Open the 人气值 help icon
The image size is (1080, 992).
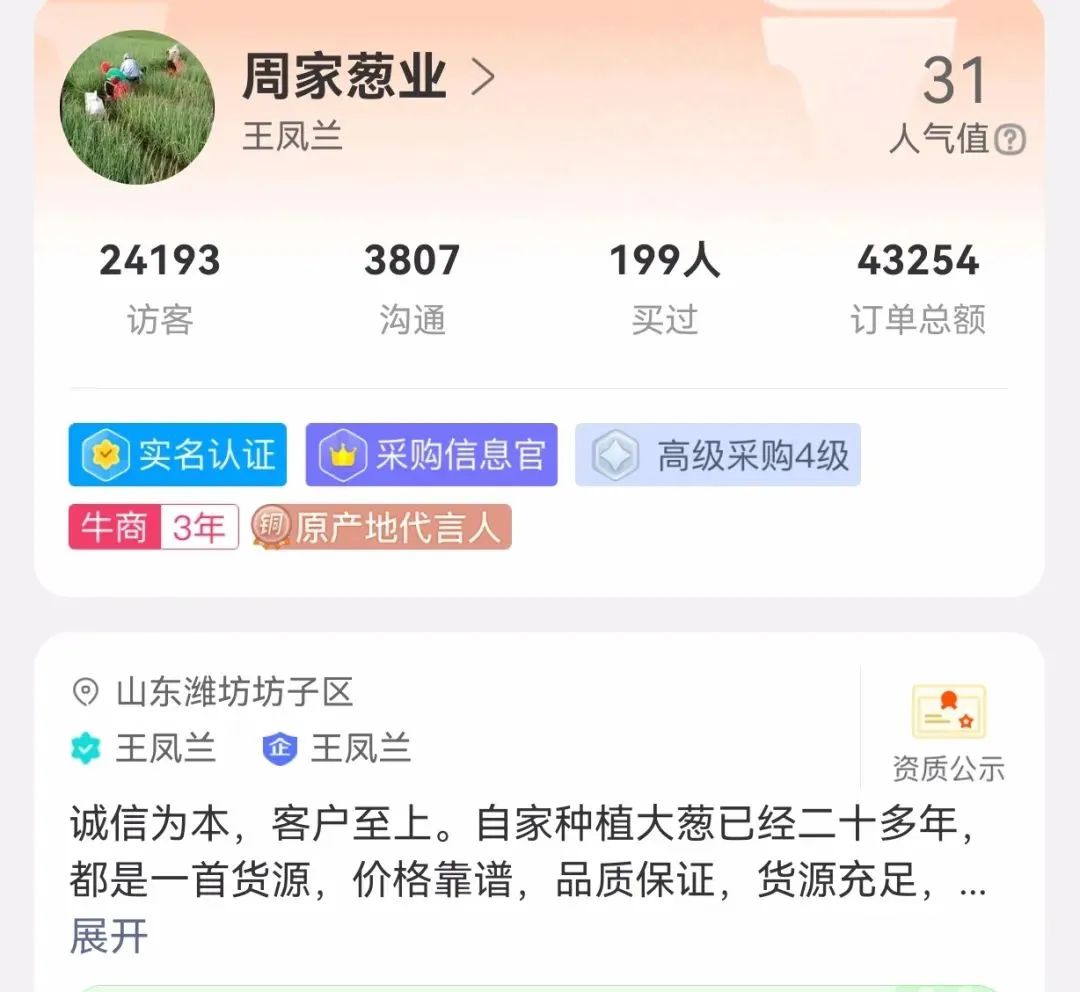coord(1012,140)
